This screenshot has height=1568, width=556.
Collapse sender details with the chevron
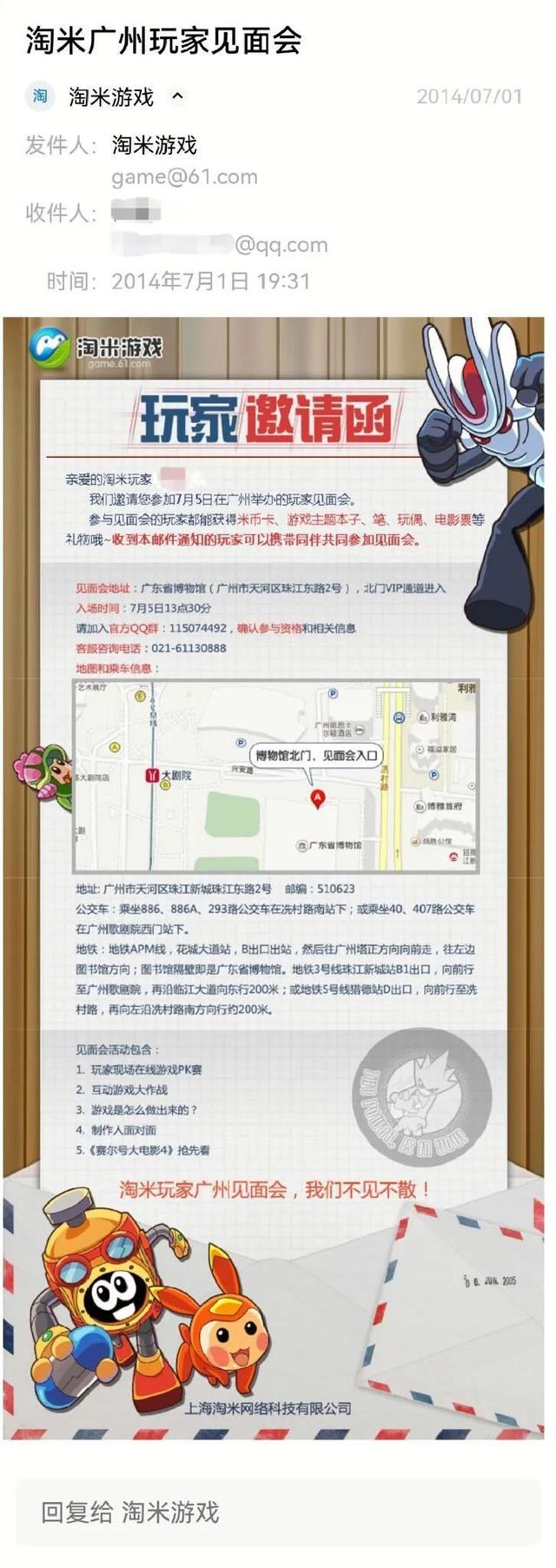click(x=178, y=96)
